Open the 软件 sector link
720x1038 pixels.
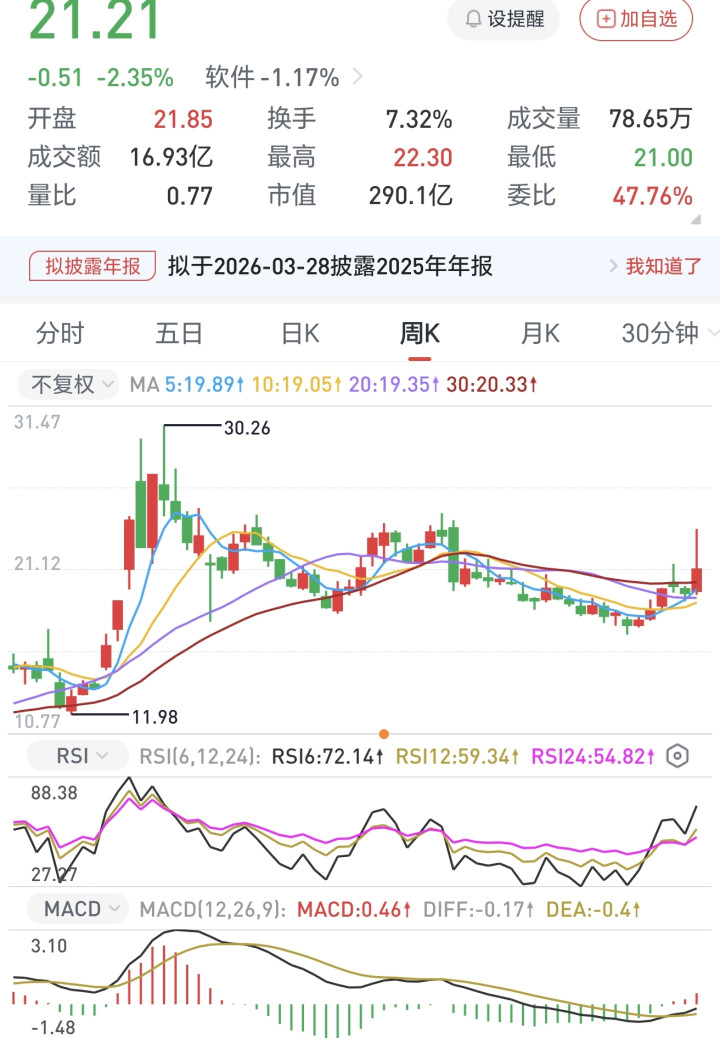283,77
